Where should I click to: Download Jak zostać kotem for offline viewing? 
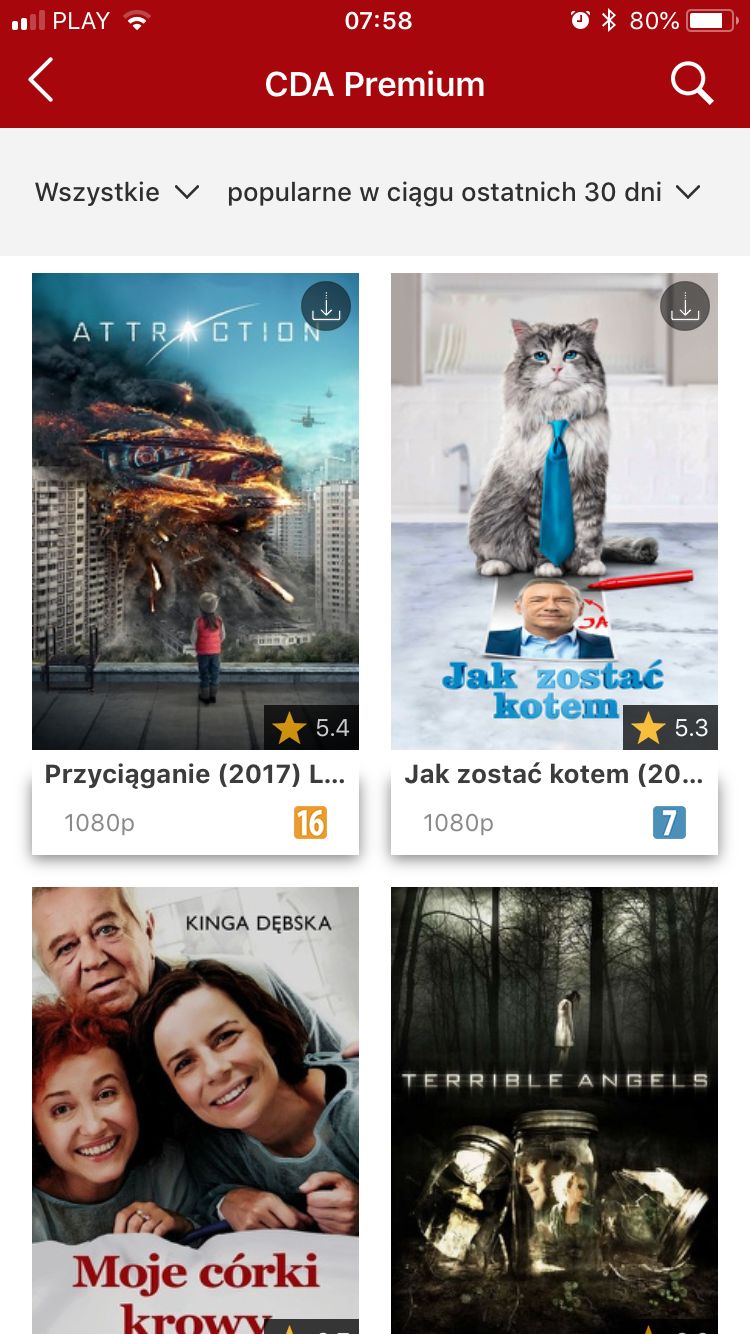coord(685,306)
